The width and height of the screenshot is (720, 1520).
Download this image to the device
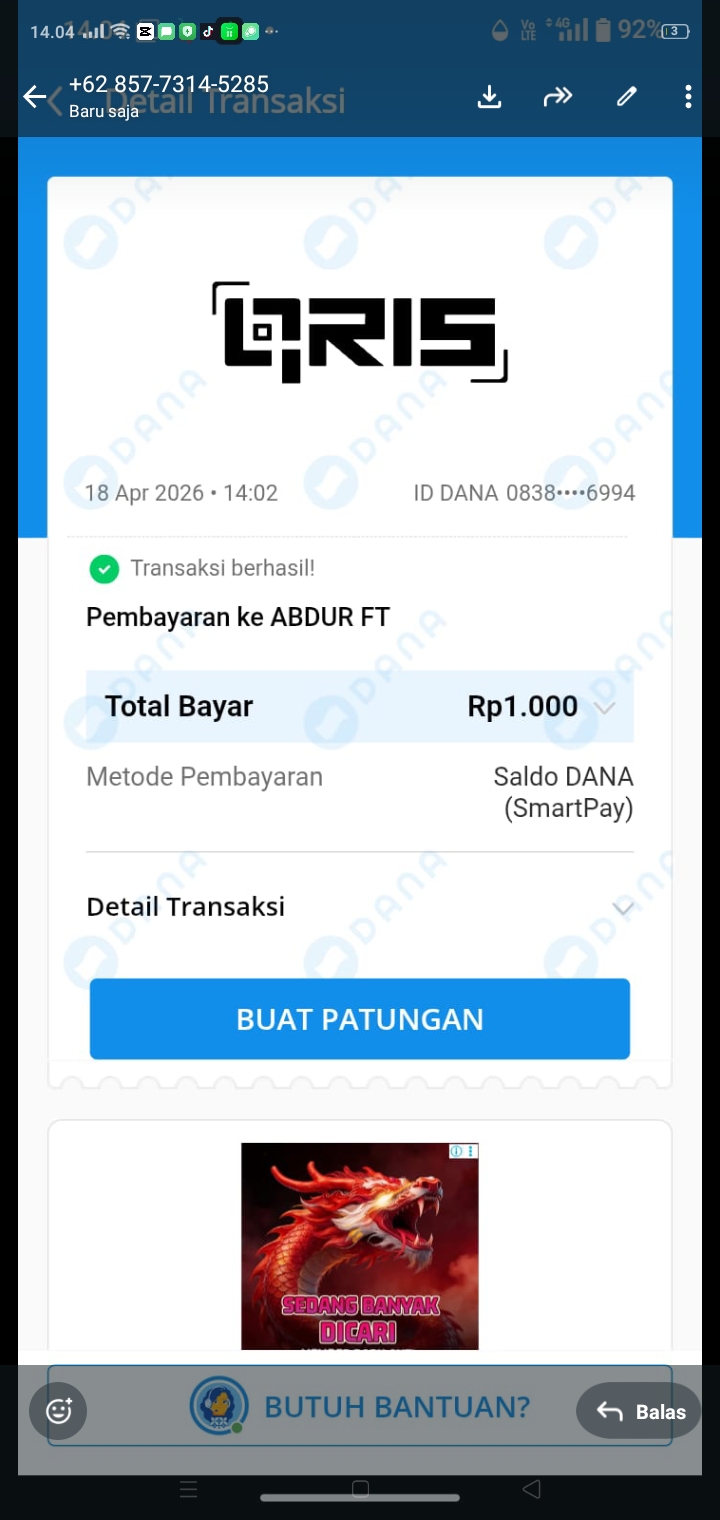(489, 97)
